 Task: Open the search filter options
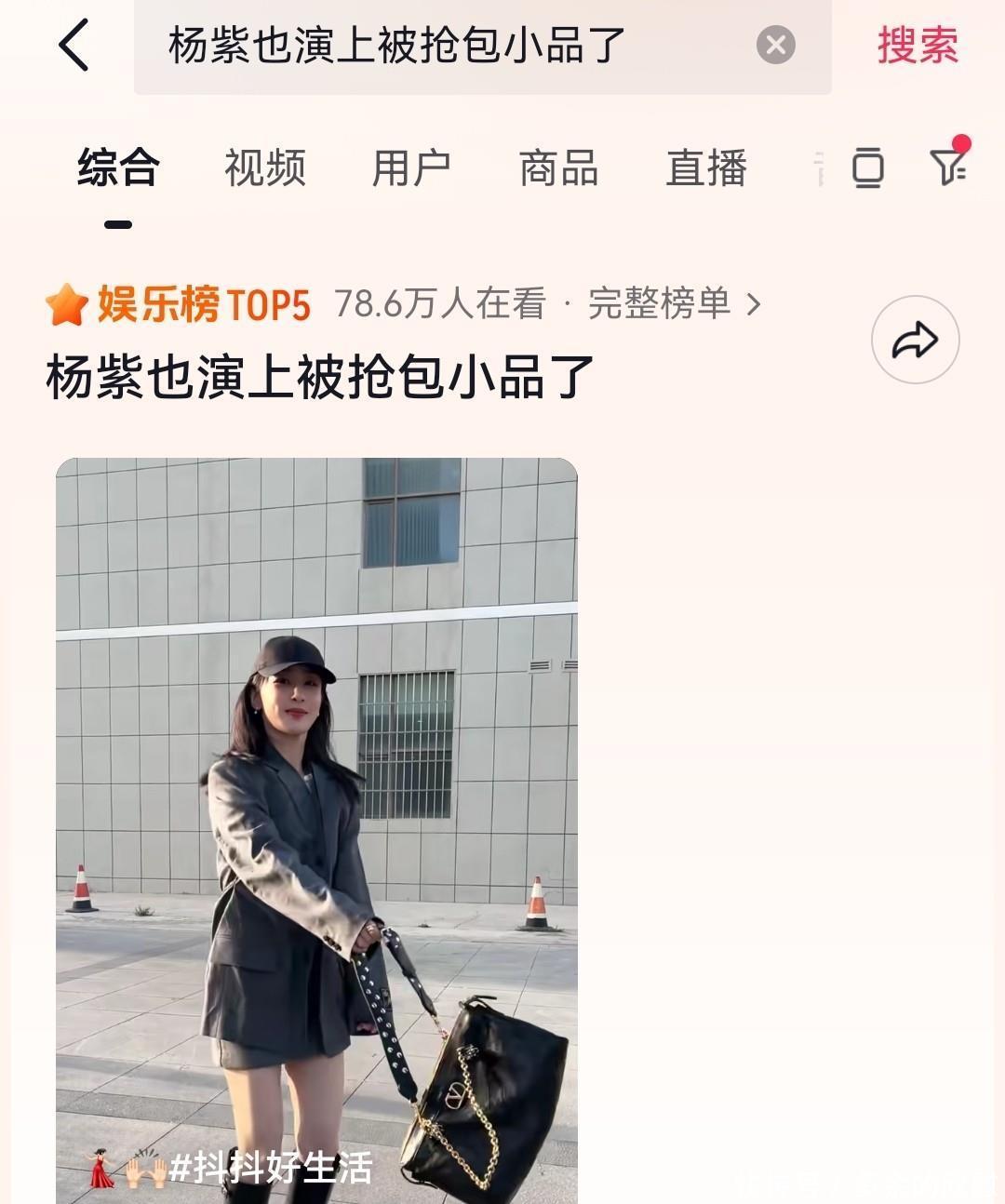(949, 166)
